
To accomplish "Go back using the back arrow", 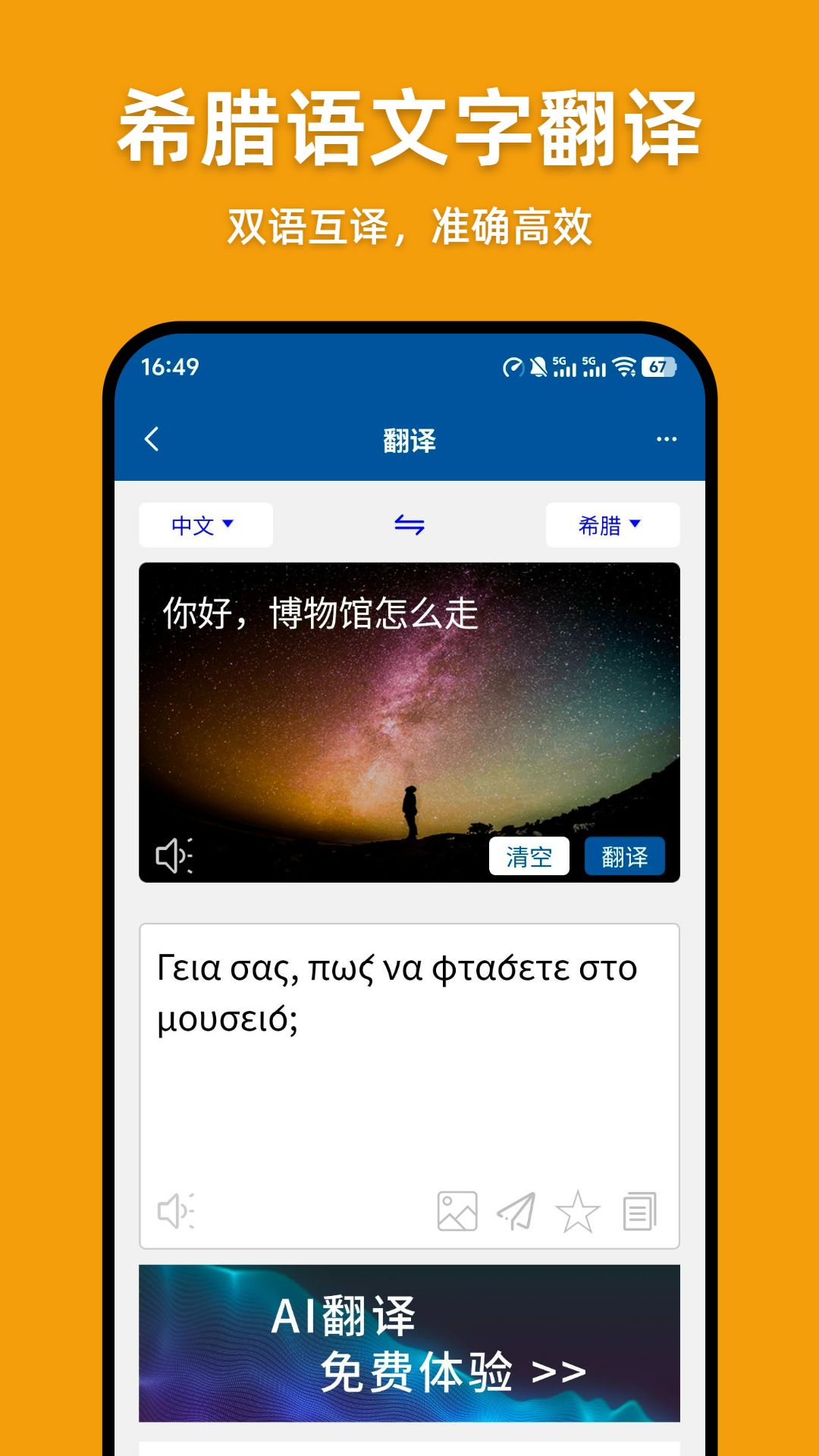I will point(152,438).
